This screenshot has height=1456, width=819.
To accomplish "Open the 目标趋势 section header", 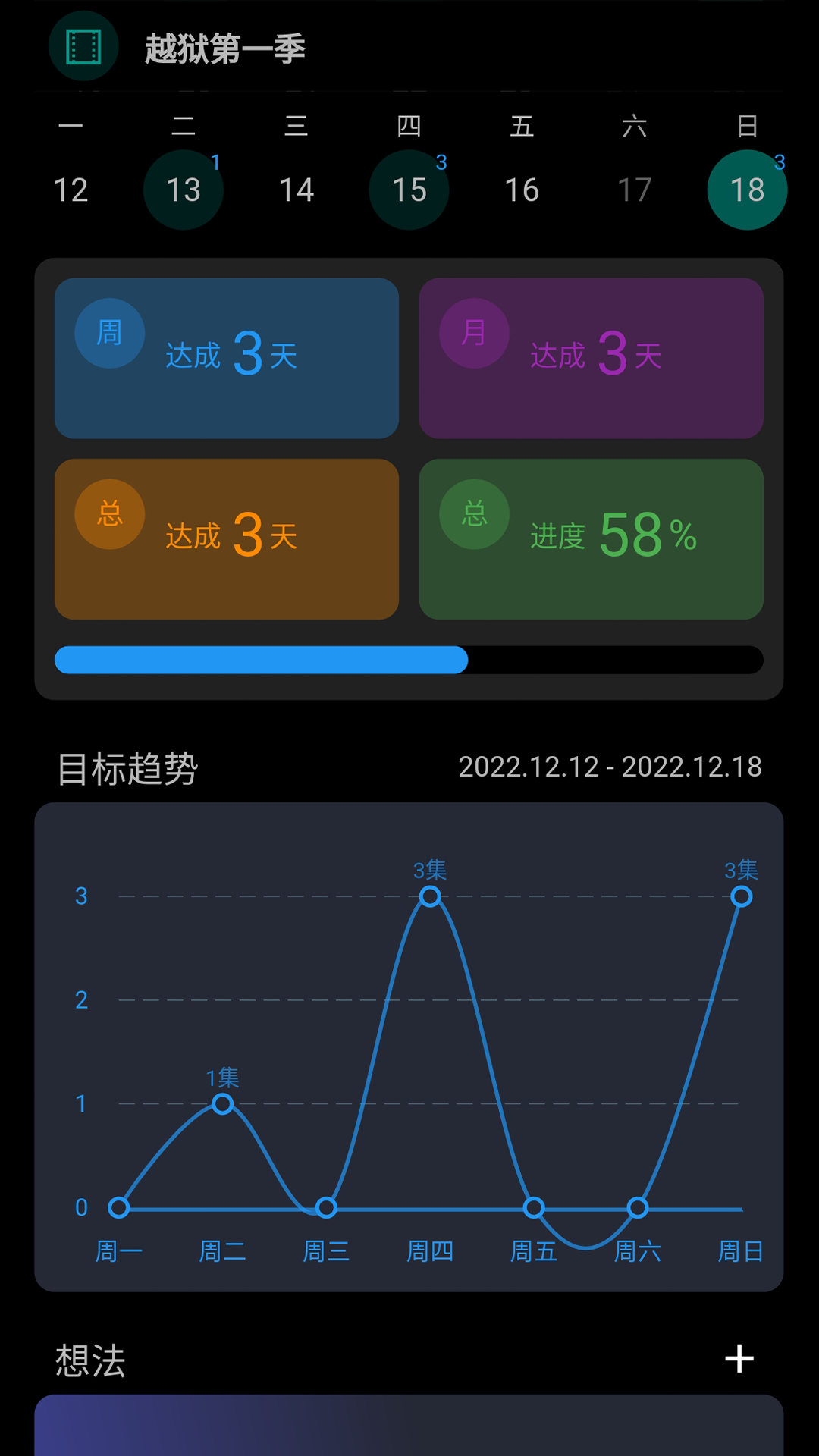I will [130, 767].
